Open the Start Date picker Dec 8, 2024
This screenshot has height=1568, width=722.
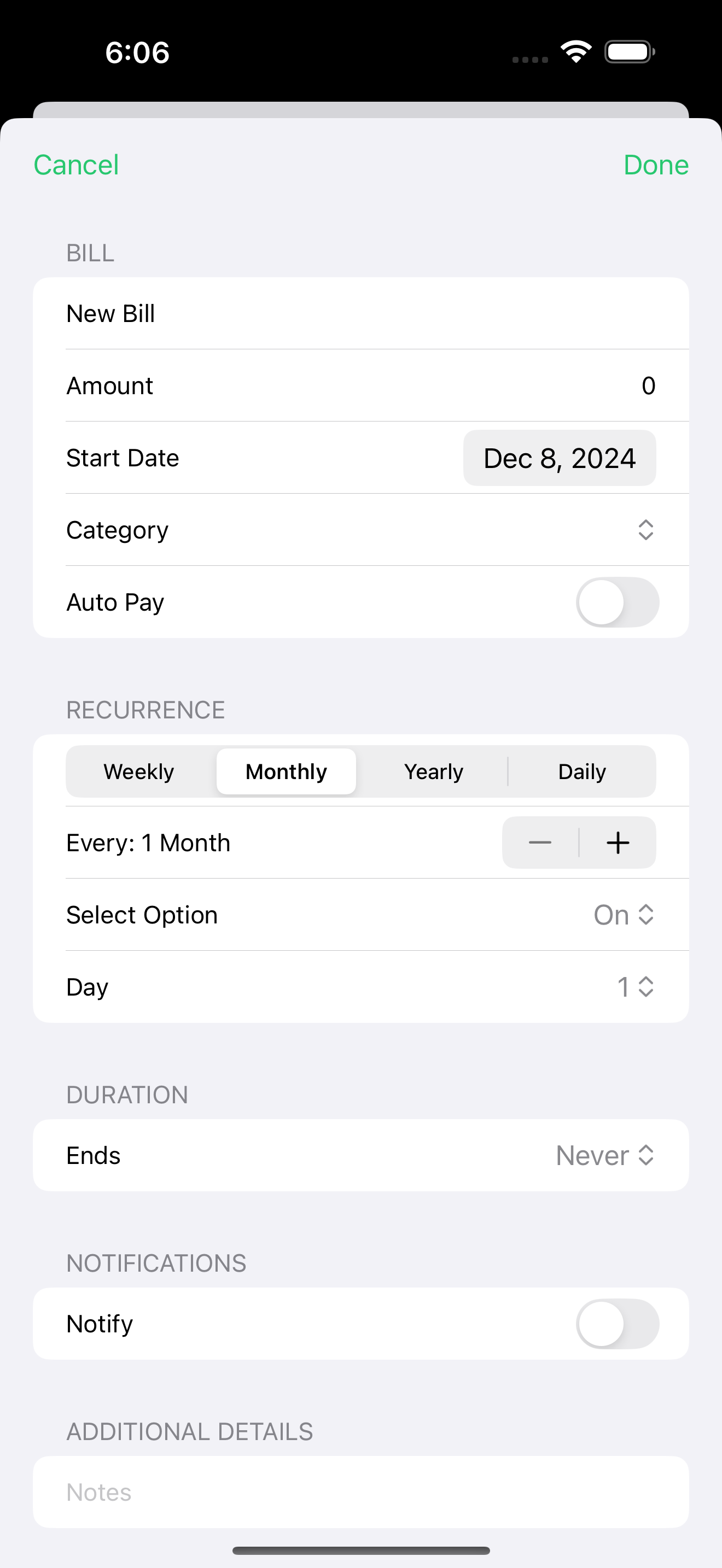click(x=559, y=458)
